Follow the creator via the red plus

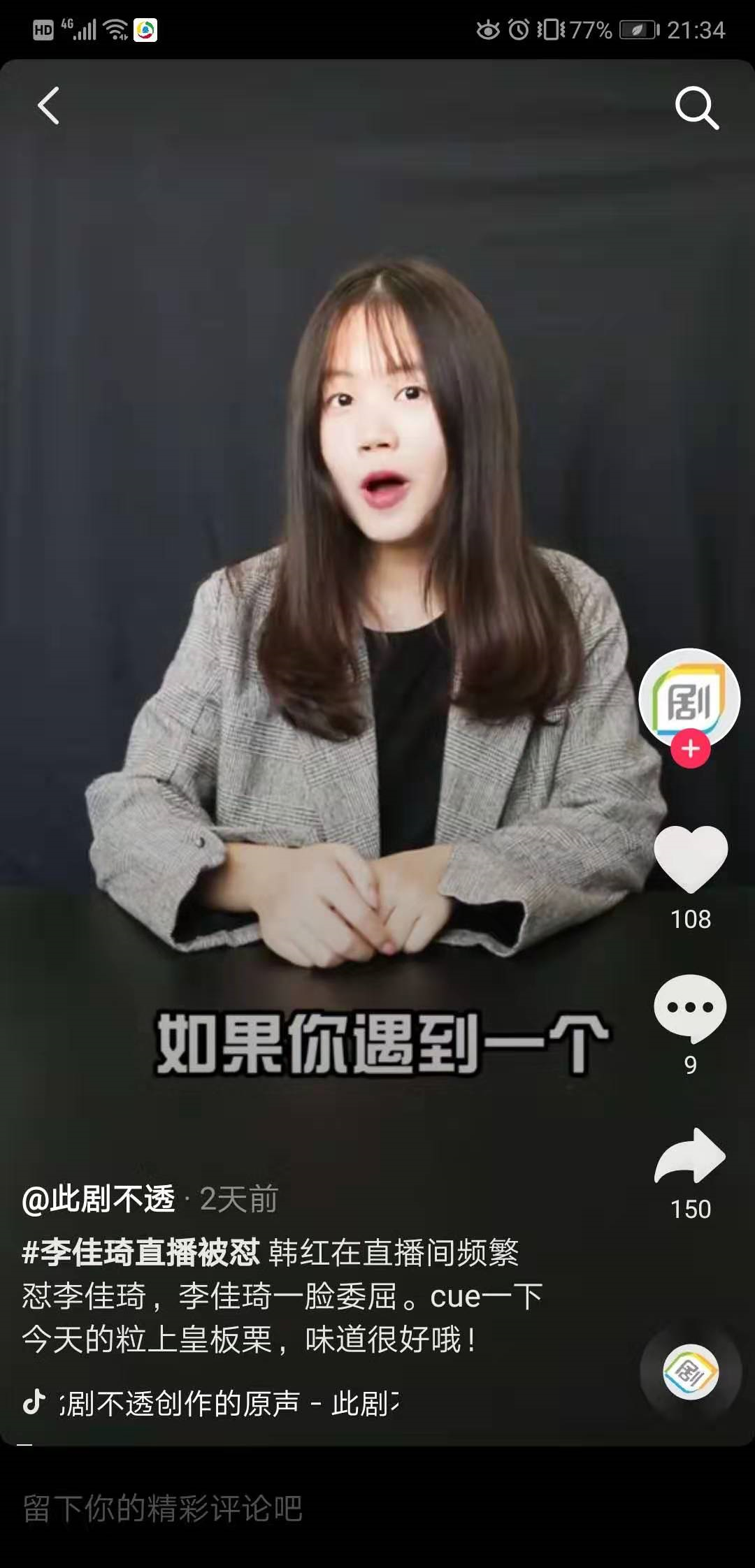[x=691, y=749]
